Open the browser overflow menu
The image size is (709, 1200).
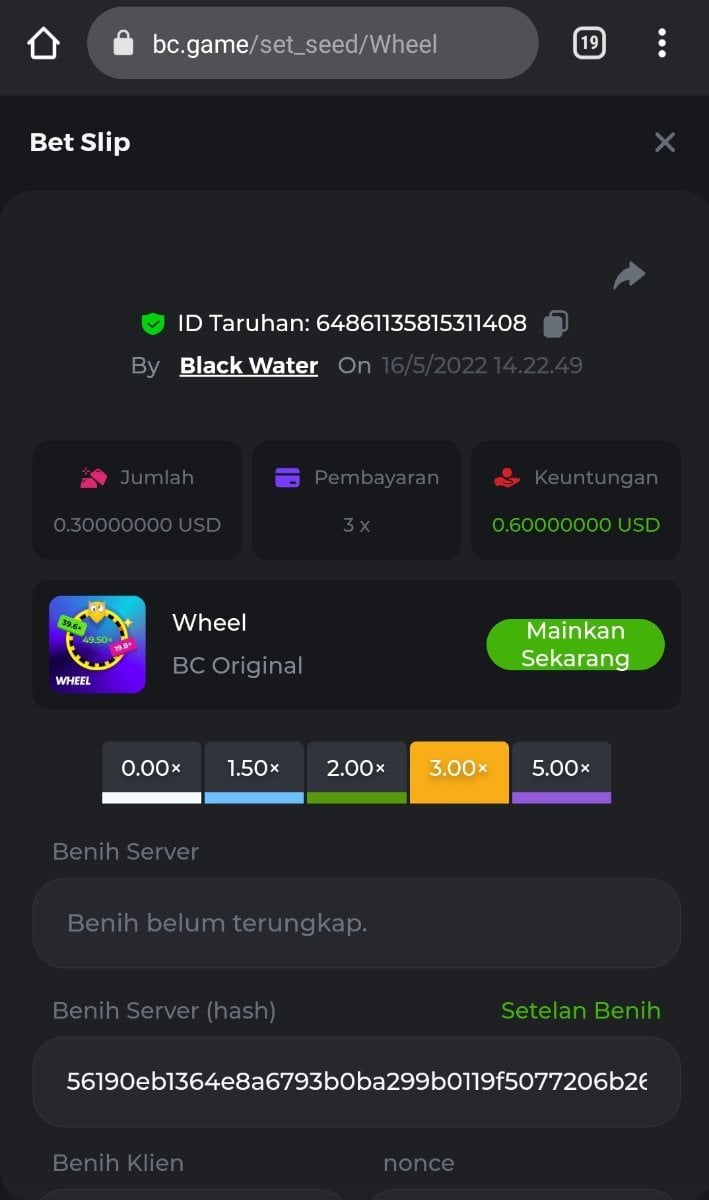[x=662, y=43]
